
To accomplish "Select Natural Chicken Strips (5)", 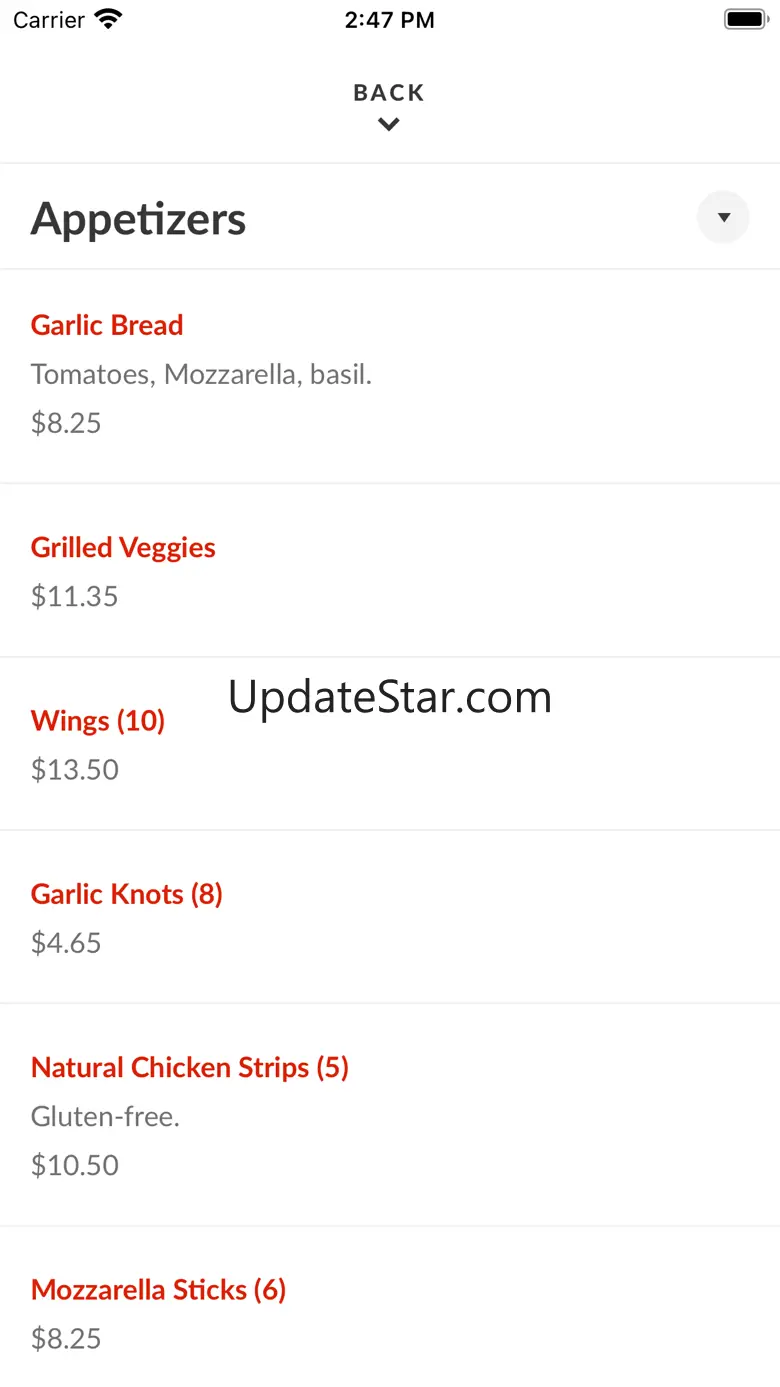I will (190, 1067).
